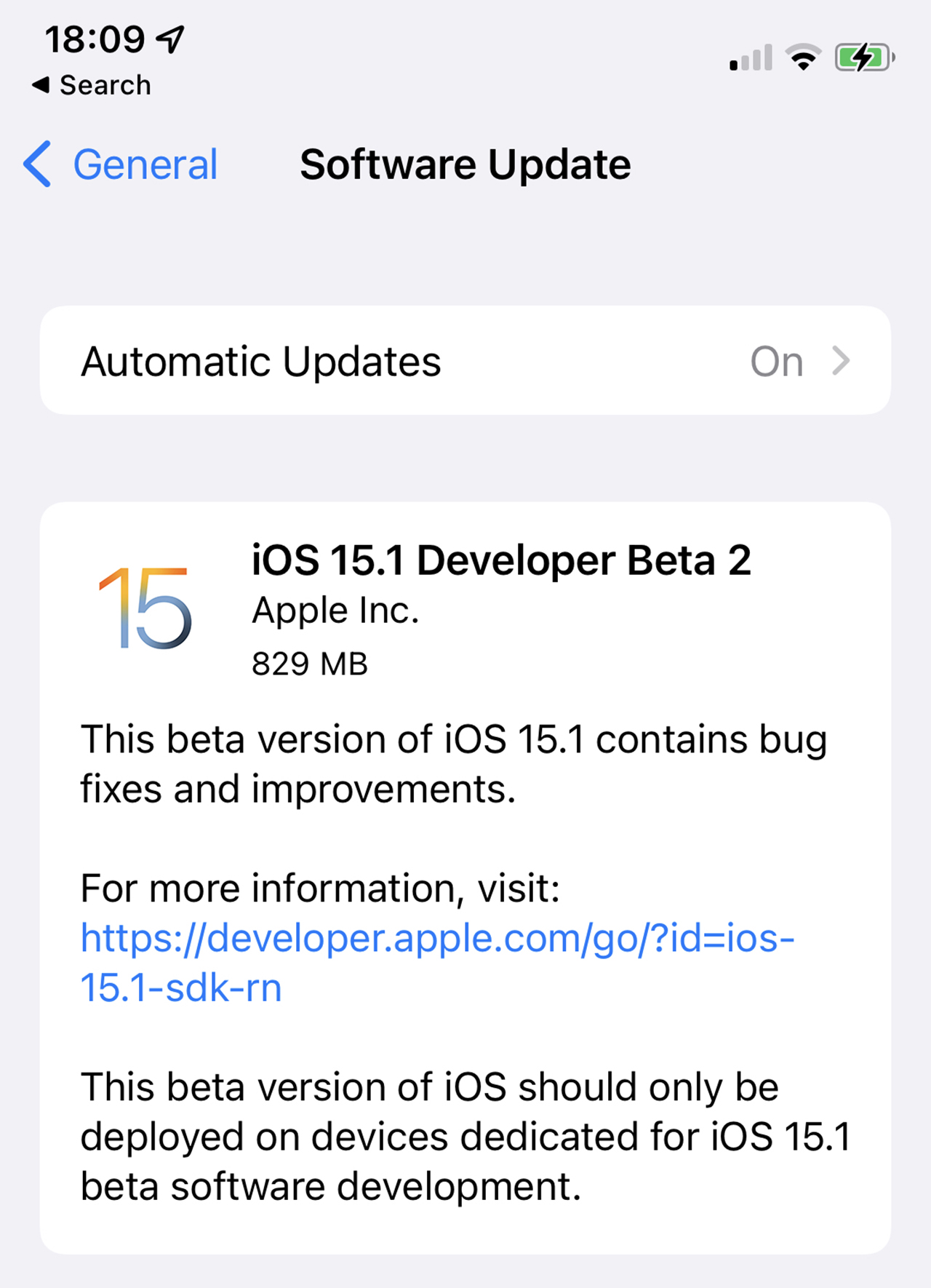Image resolution: width=931 pixels, height=1288 pixels.
Task: Return to Search via status bar
Action: pyautogui.click(x=92, y=85)
